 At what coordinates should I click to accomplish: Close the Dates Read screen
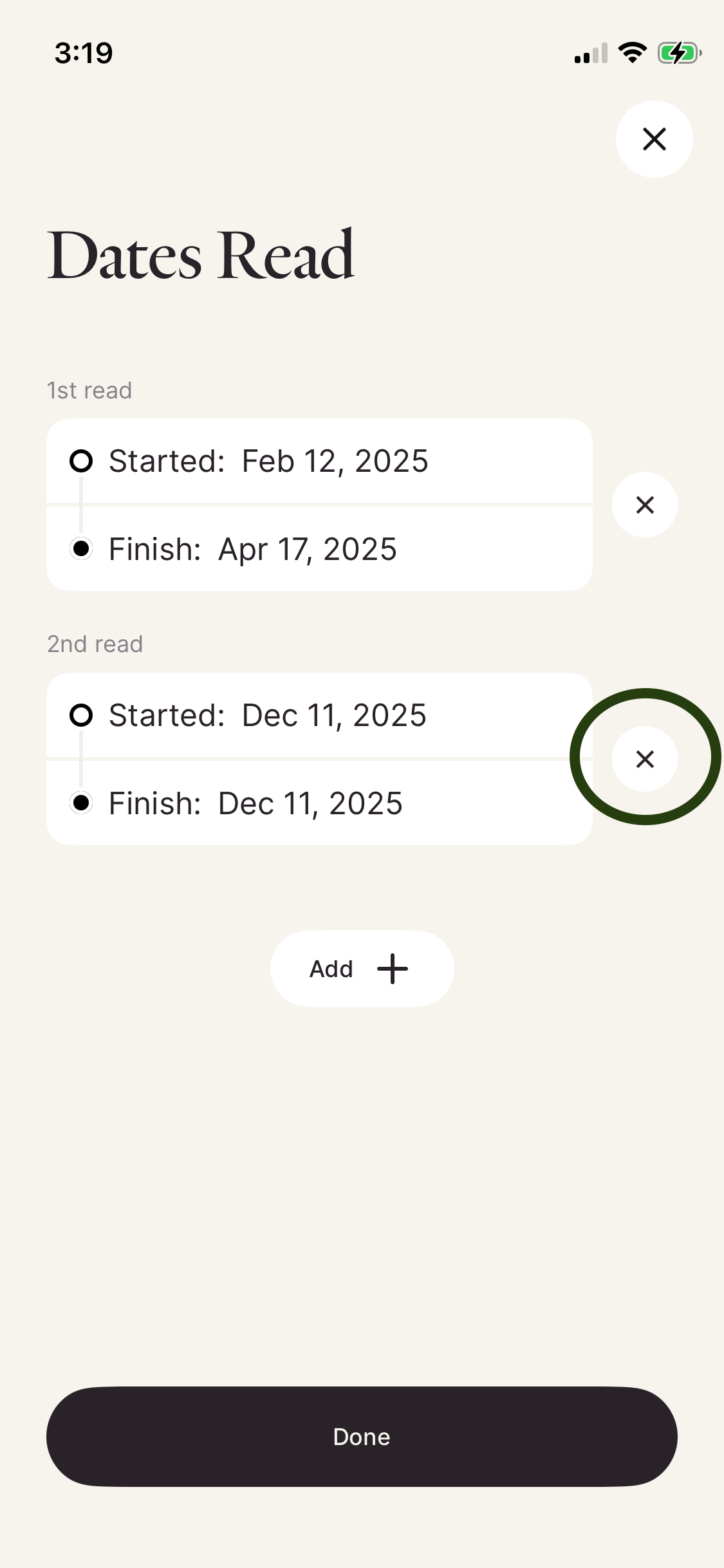654,139
